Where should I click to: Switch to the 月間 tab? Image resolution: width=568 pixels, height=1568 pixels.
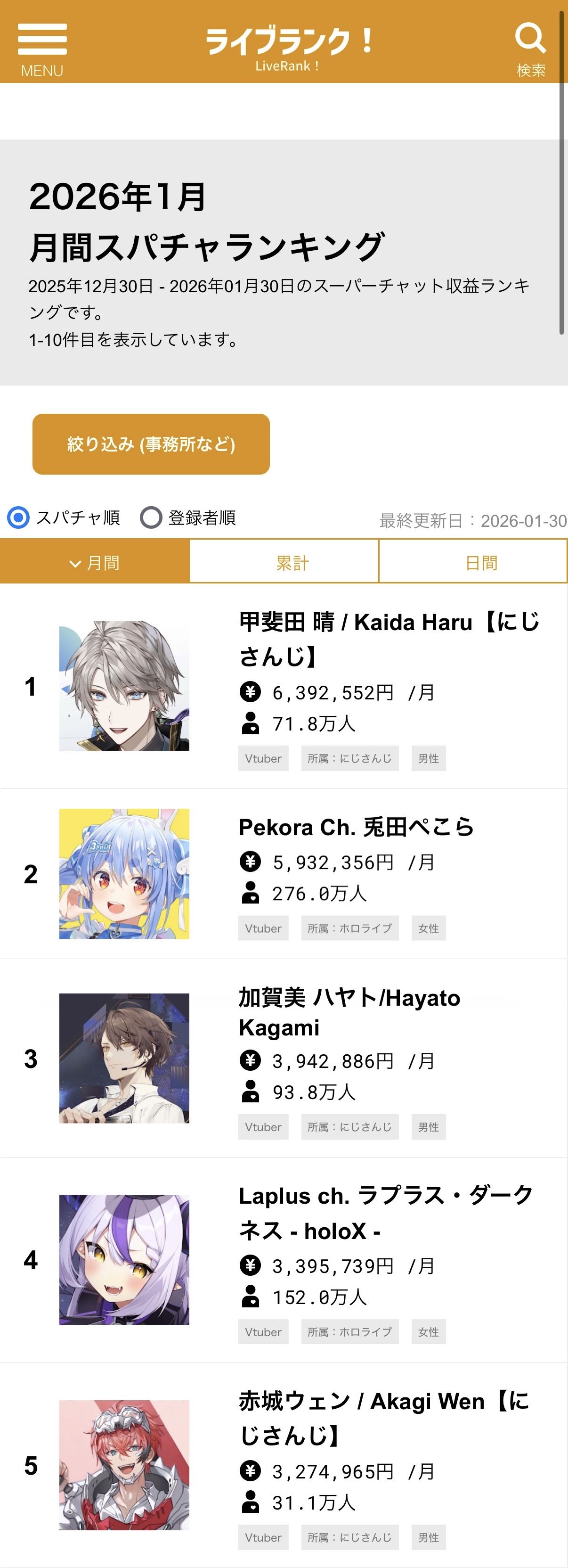click(95, 562)
